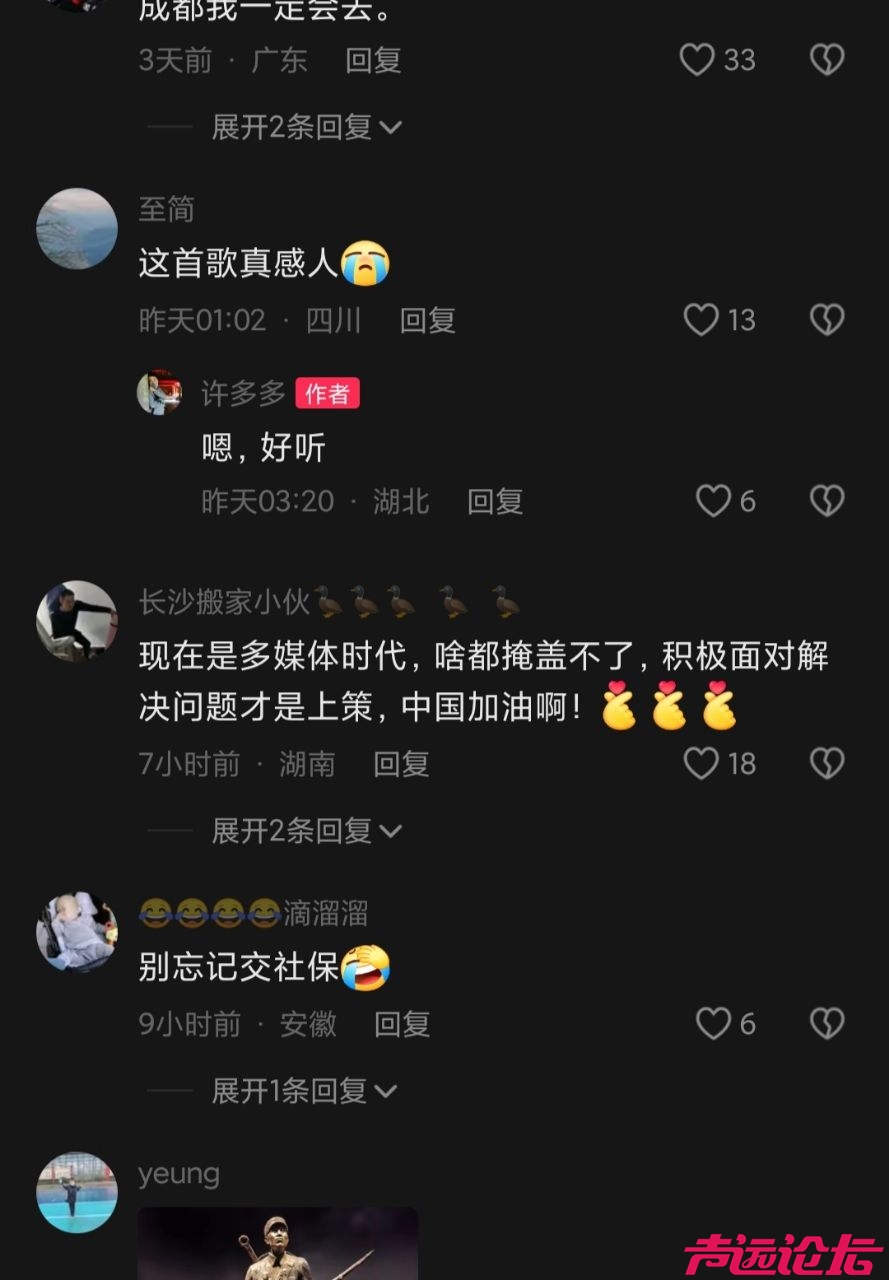Like 至简's comment about the song
This screenshot has height=1280, width=889.
click(701, 320)
